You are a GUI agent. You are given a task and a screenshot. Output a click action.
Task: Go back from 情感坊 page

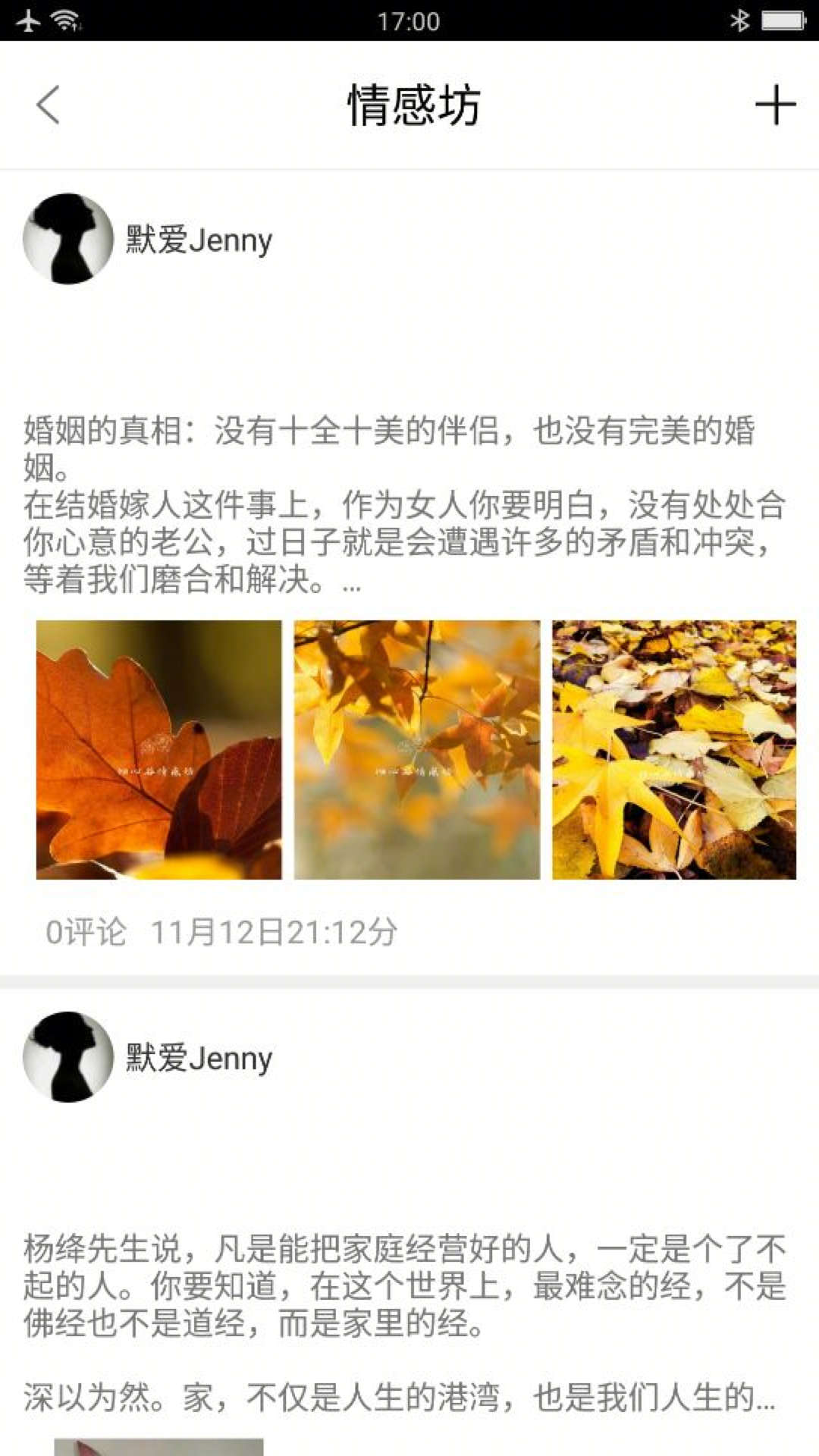[x=49, y=105]
